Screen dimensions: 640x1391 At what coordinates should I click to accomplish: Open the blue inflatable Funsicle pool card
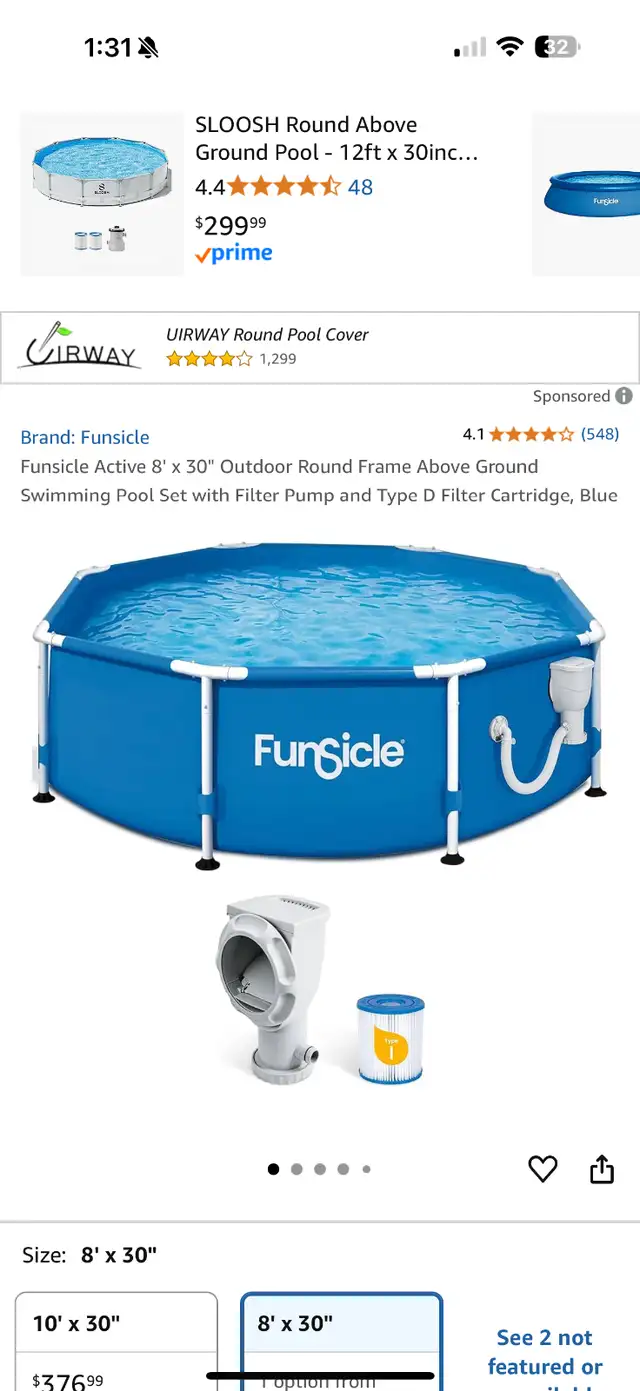point(586,194)
